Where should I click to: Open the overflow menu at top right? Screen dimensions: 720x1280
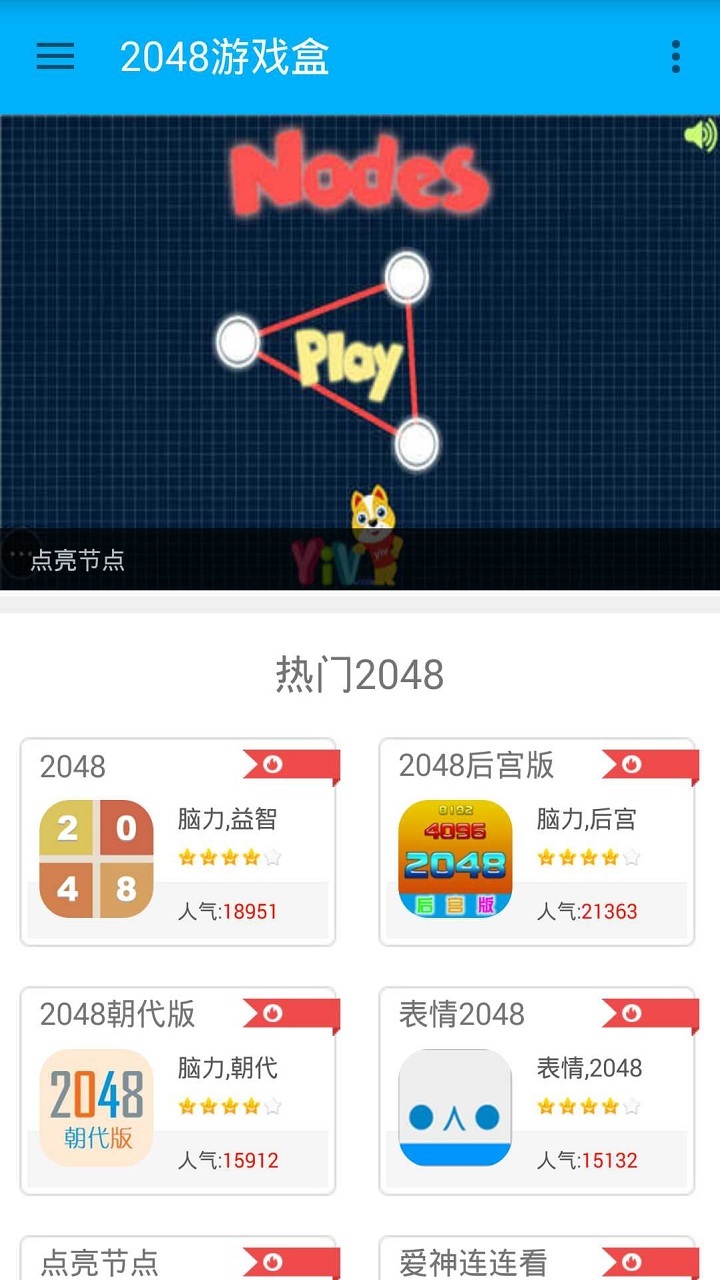point(677,57)
